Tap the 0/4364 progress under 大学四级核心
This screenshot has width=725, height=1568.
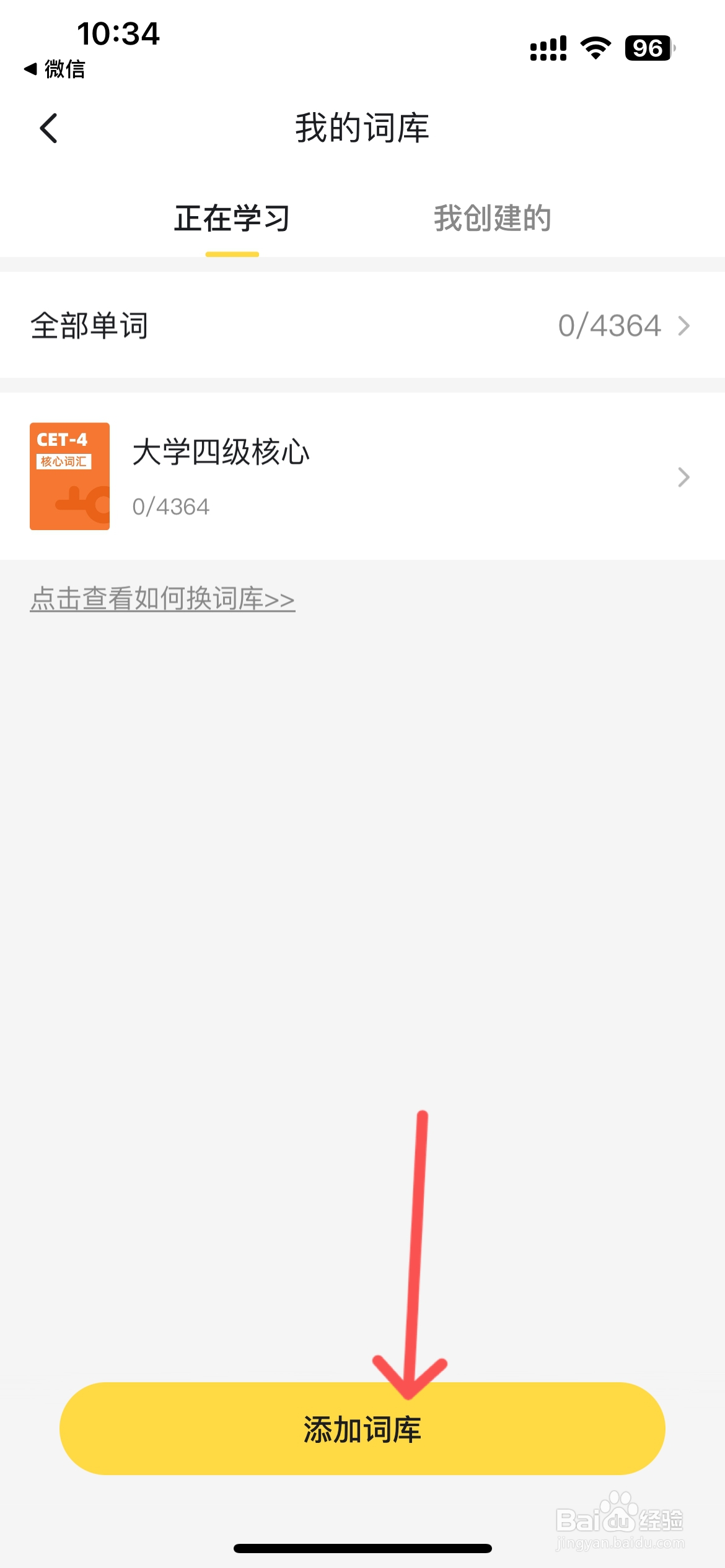tap(172, 507)
